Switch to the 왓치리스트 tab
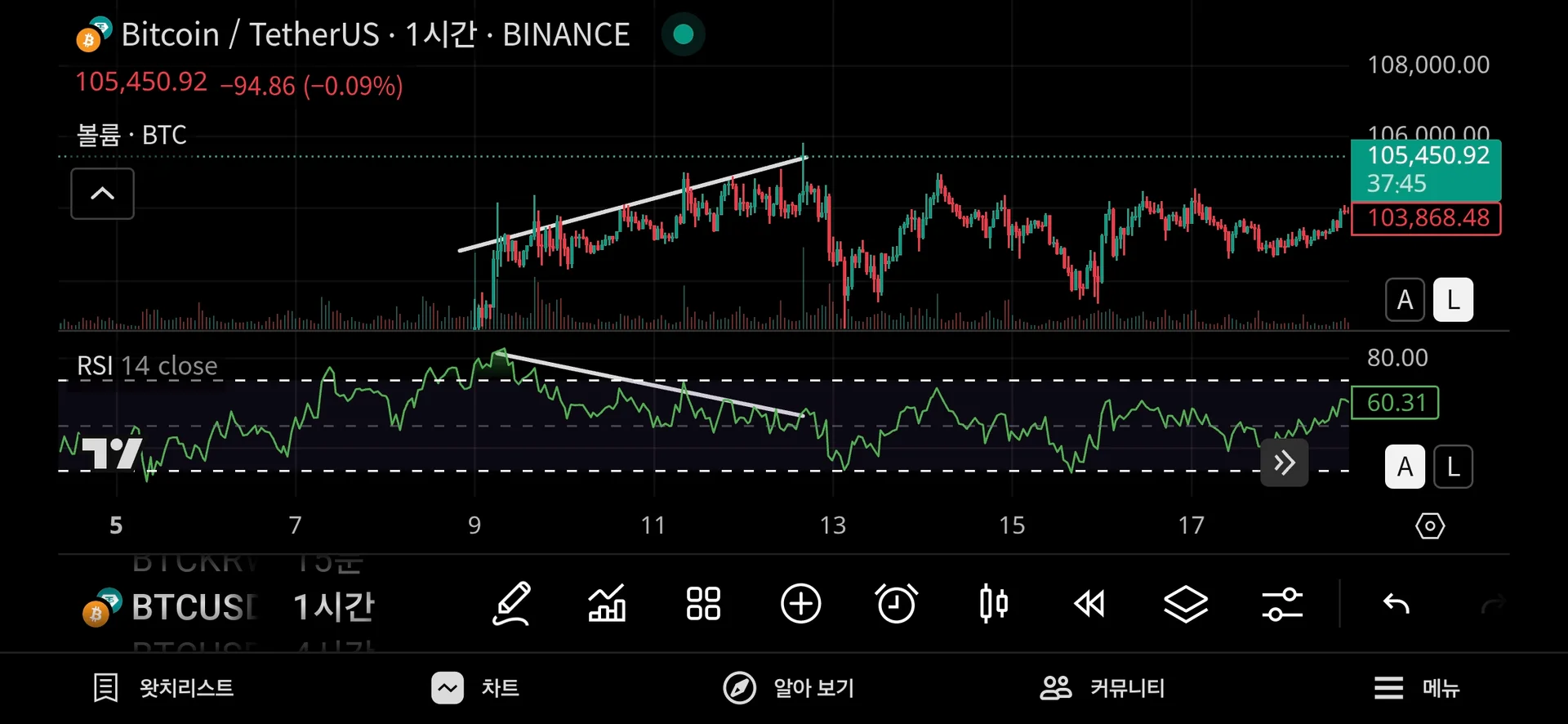This screenshot has width=1568, height=724. tap(163, 688)
